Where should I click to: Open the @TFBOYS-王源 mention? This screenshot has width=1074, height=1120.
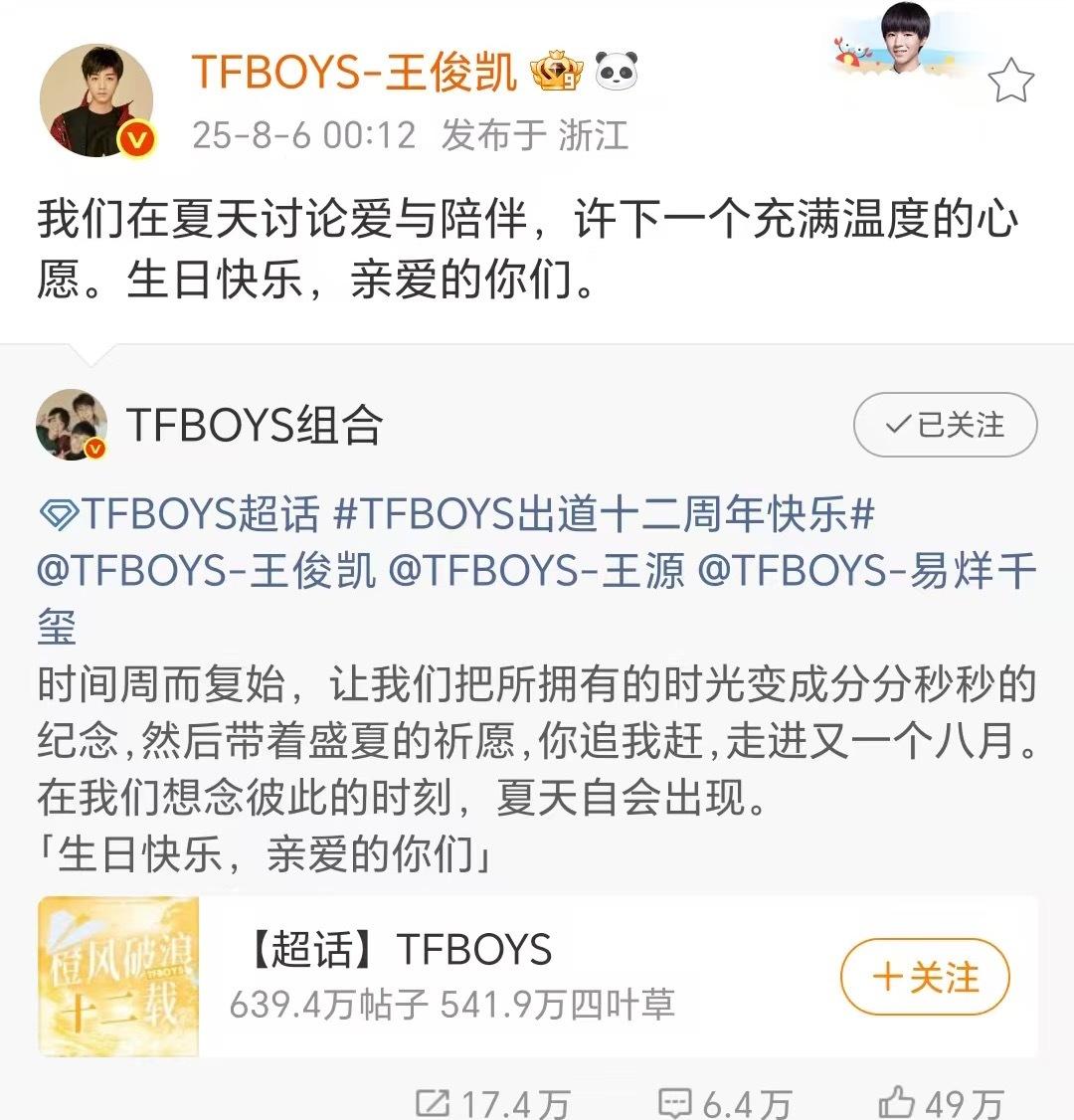pos(536,572)
